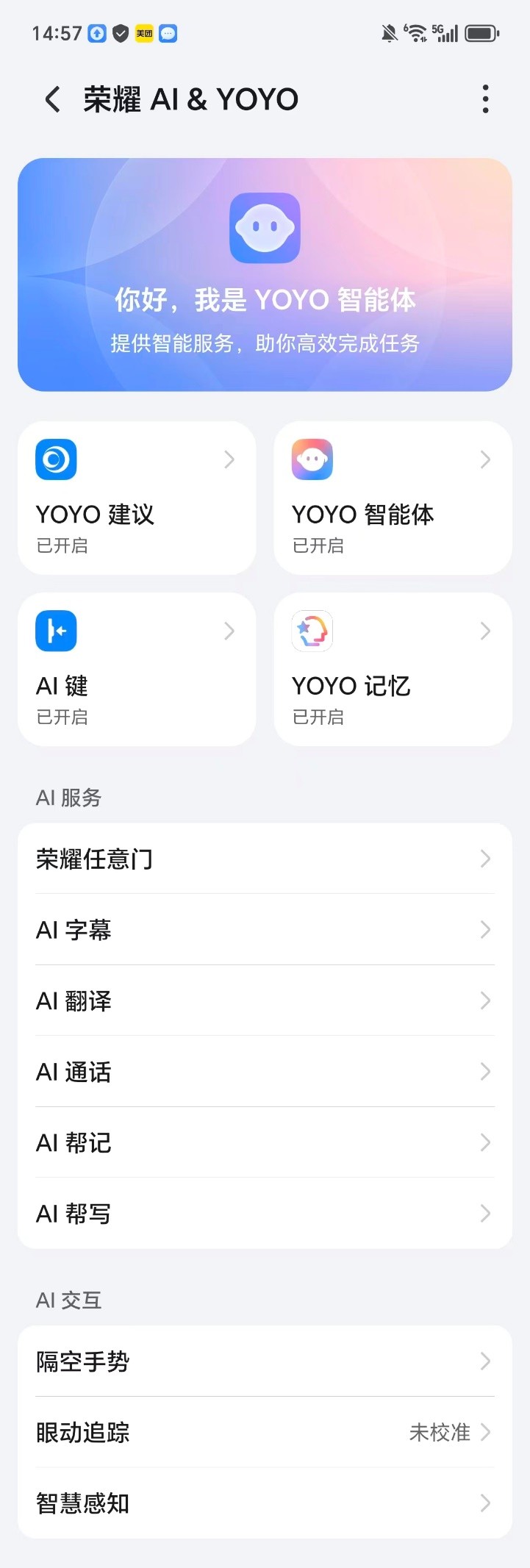Open the AI 翻译 menu entry
The height and width of the screenshot is (1568, 530).
coord(265,1000)
